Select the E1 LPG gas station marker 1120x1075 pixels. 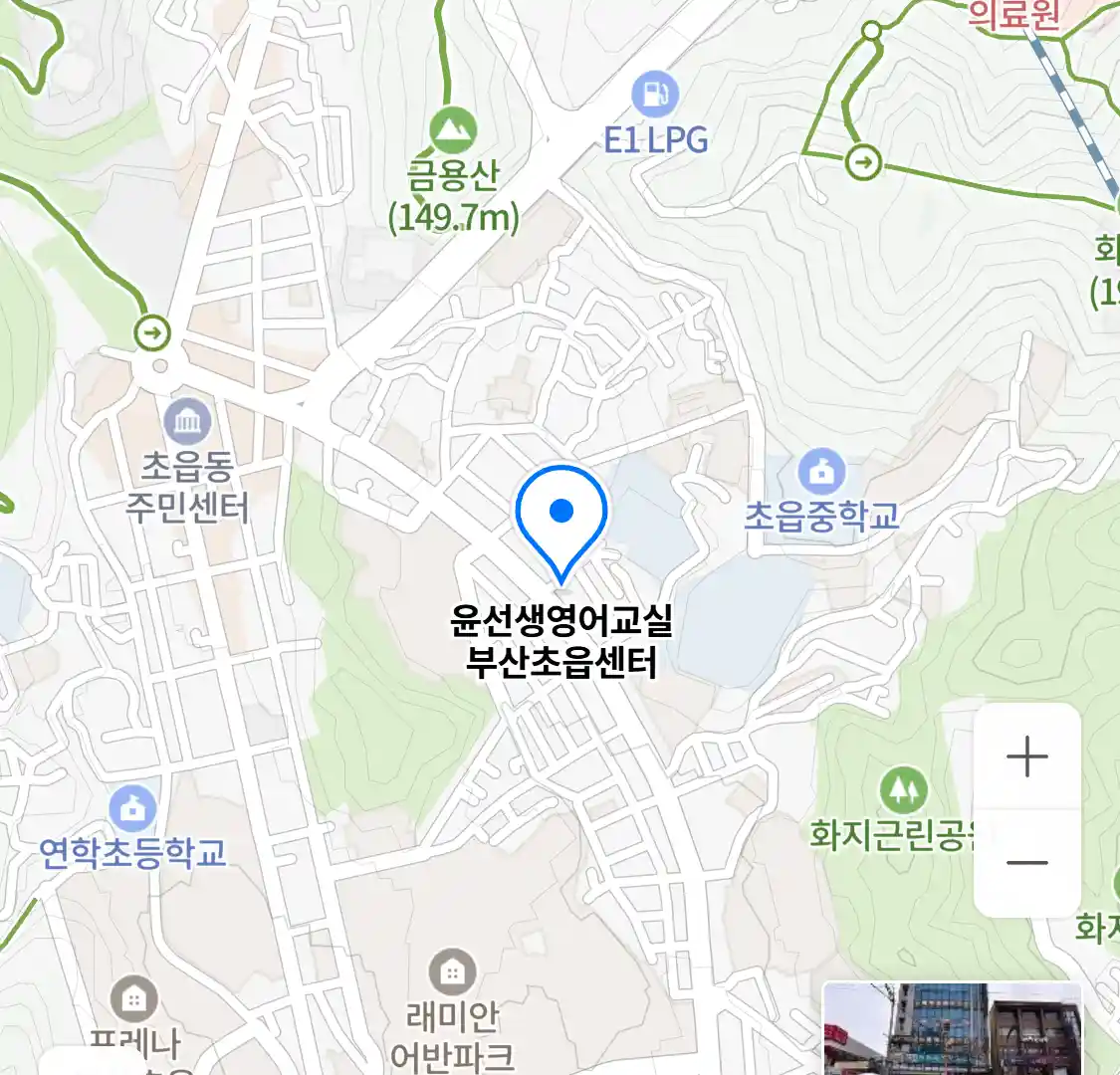[x=654, y=96]
